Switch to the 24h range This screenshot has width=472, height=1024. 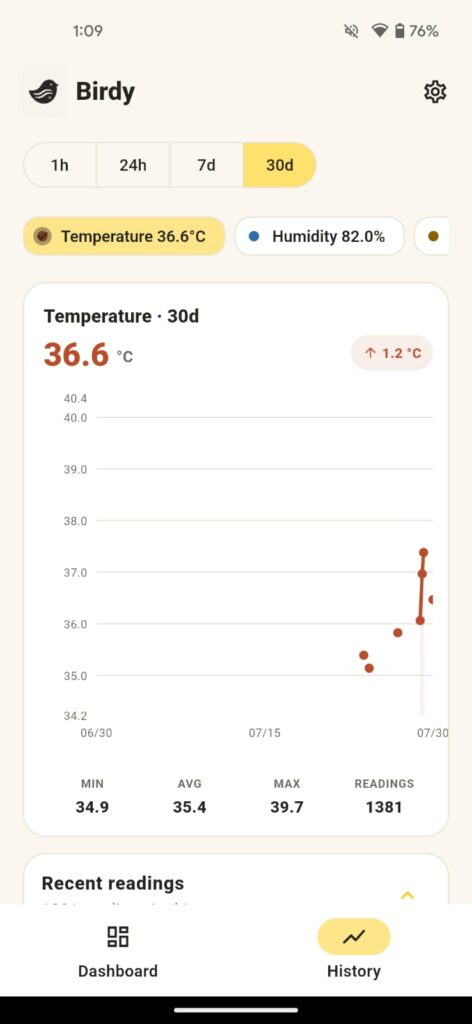pyautogui.click(x=133, y=165)
